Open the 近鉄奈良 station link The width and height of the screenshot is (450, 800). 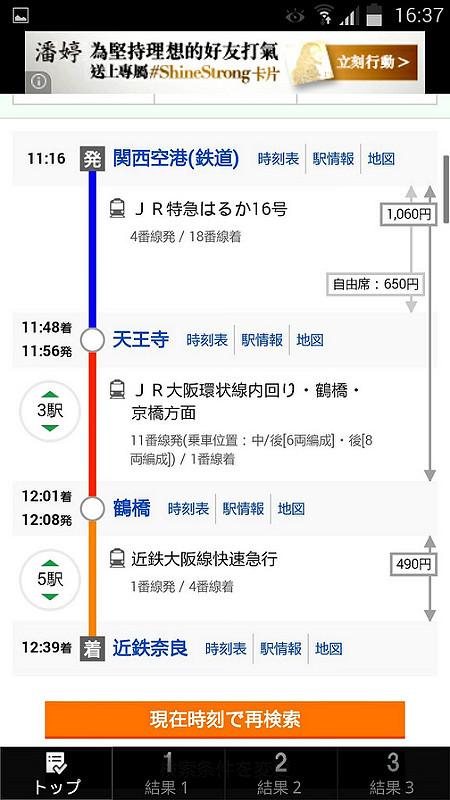tap(150, 648)
